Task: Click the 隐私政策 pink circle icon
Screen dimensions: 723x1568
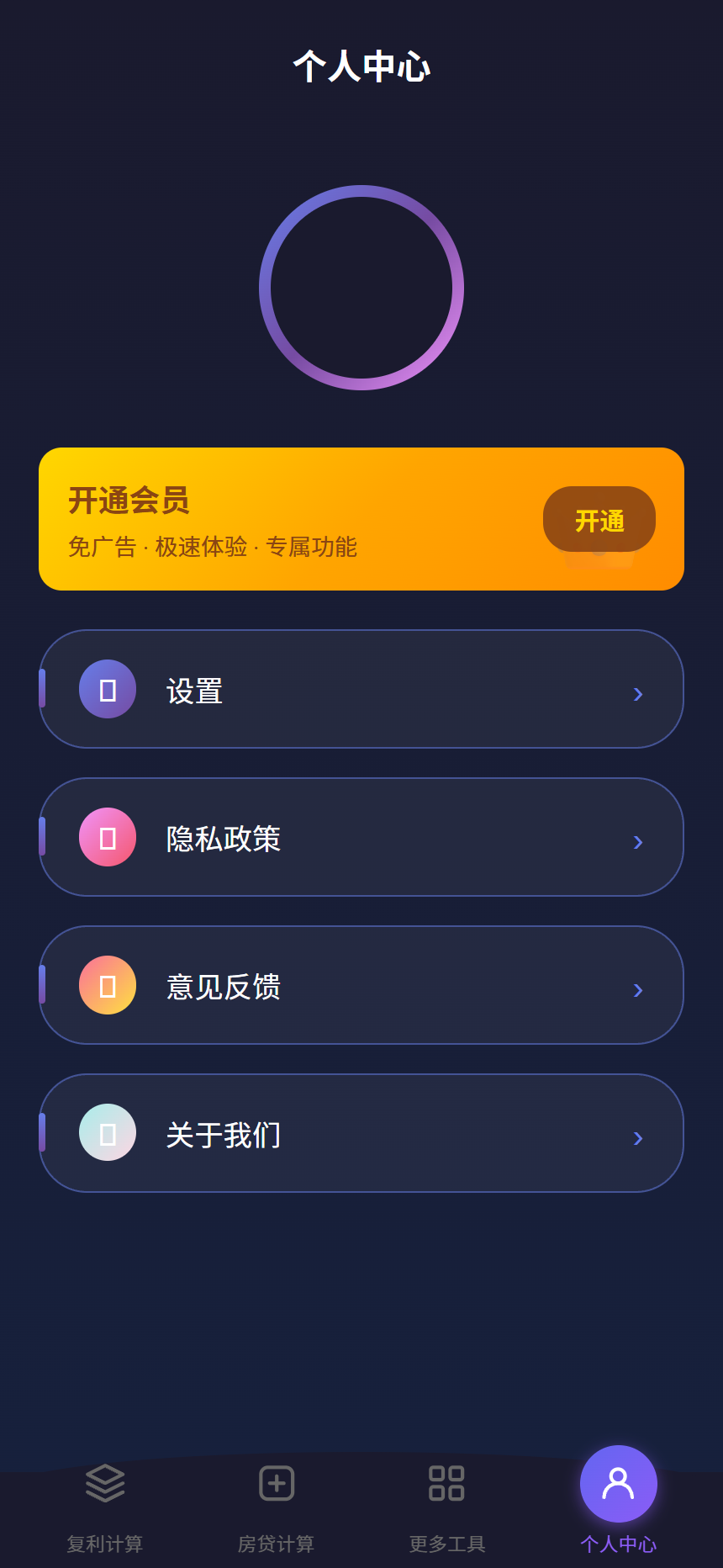Action: tap(107, 837)
